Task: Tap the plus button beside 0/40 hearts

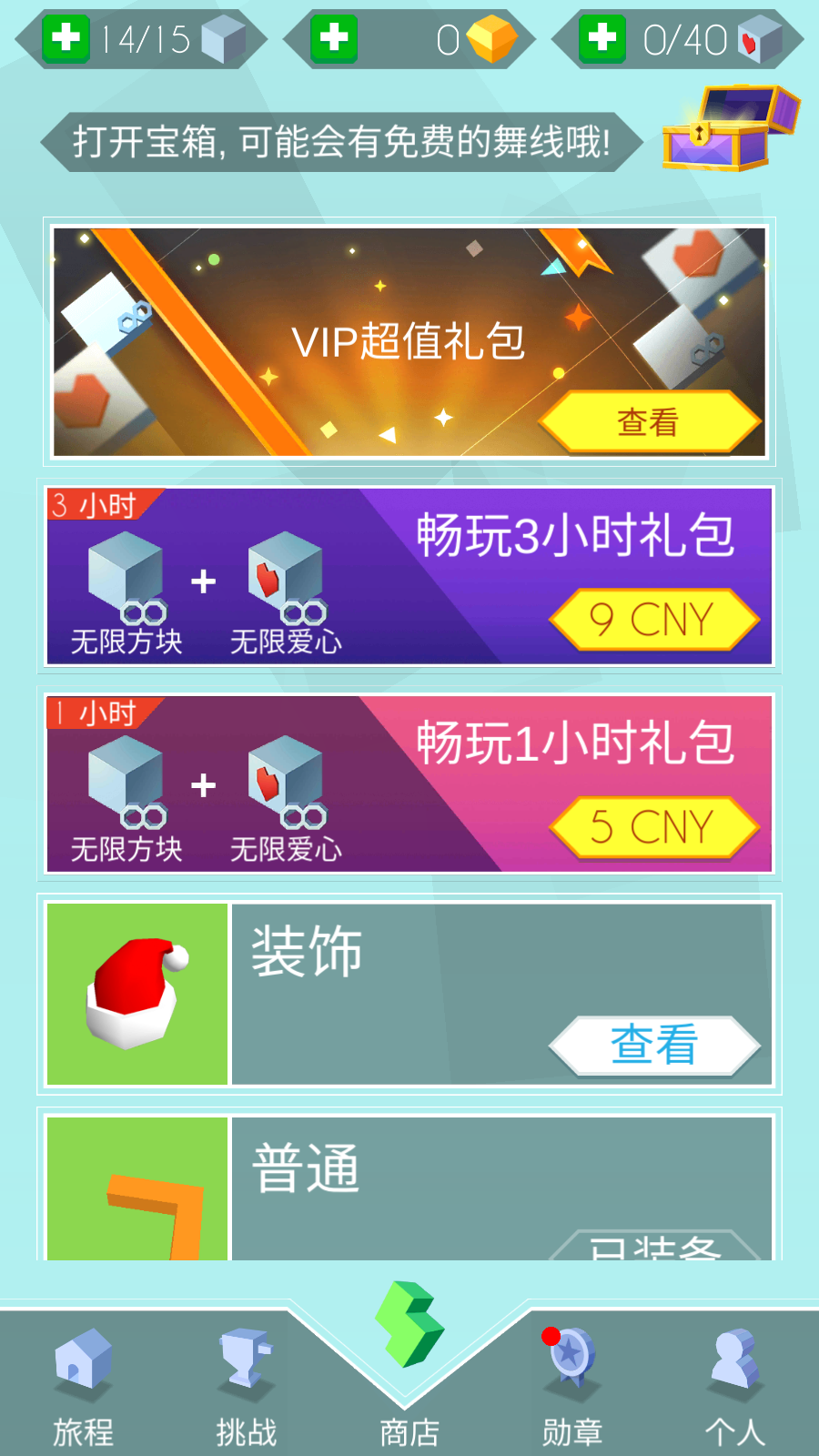Action: point(602,39)
